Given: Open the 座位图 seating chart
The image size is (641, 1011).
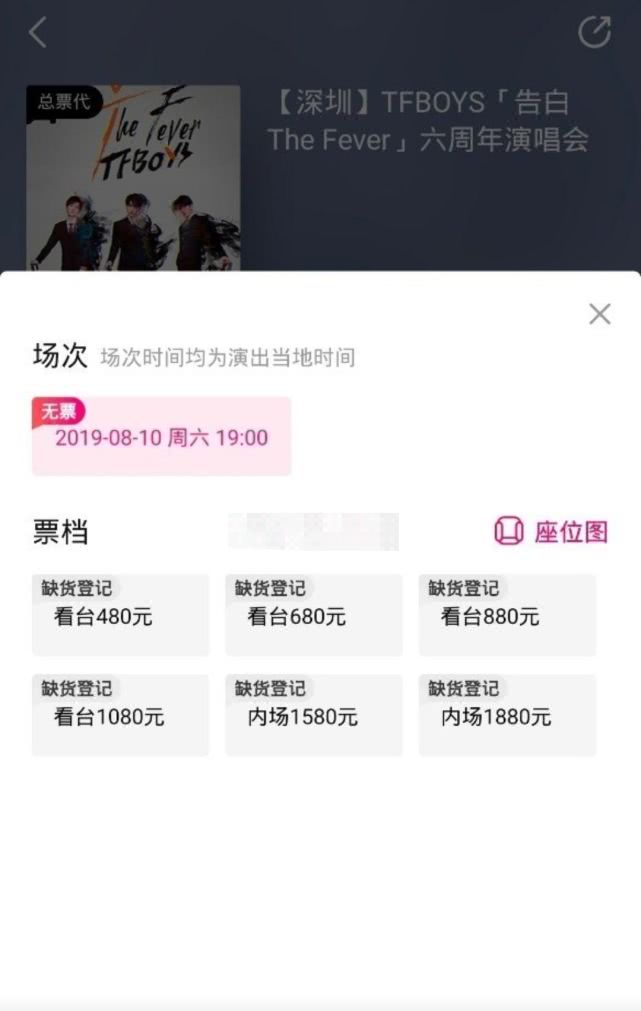Looking at the screenshot, I should click(552, 531).
